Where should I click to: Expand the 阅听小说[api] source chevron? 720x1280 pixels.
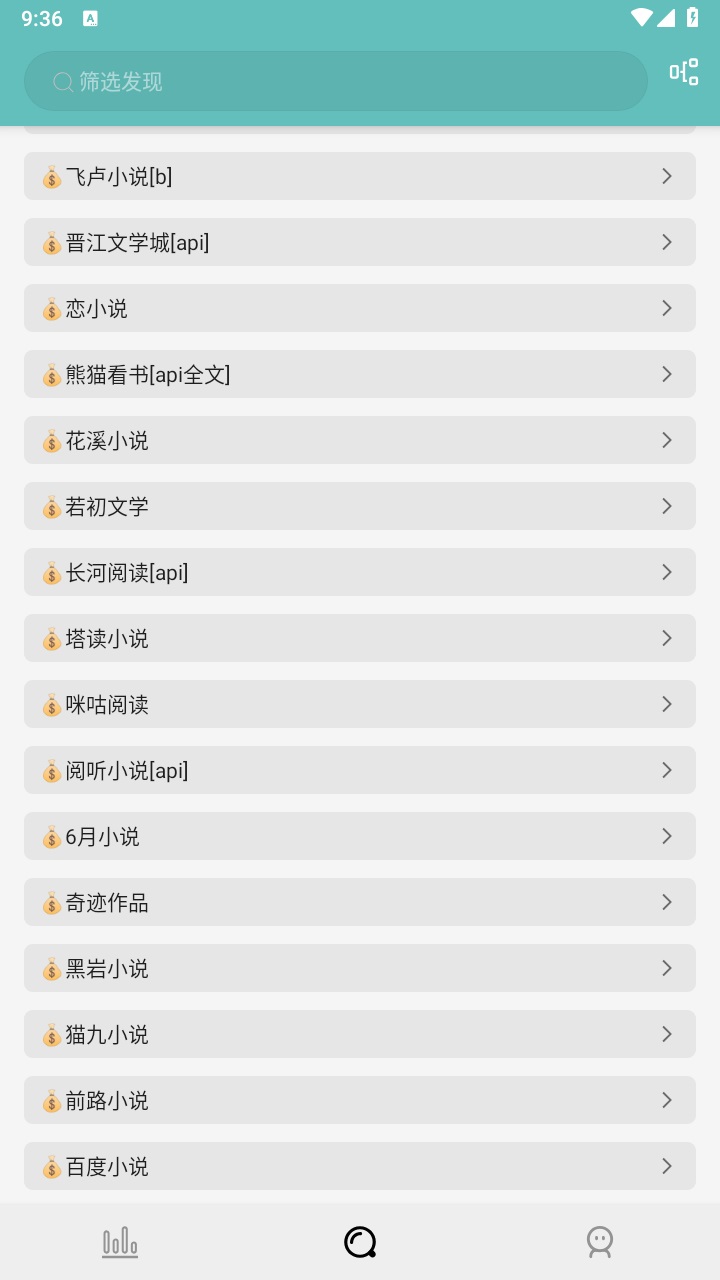pyautogui.click(x=667, y=770)
